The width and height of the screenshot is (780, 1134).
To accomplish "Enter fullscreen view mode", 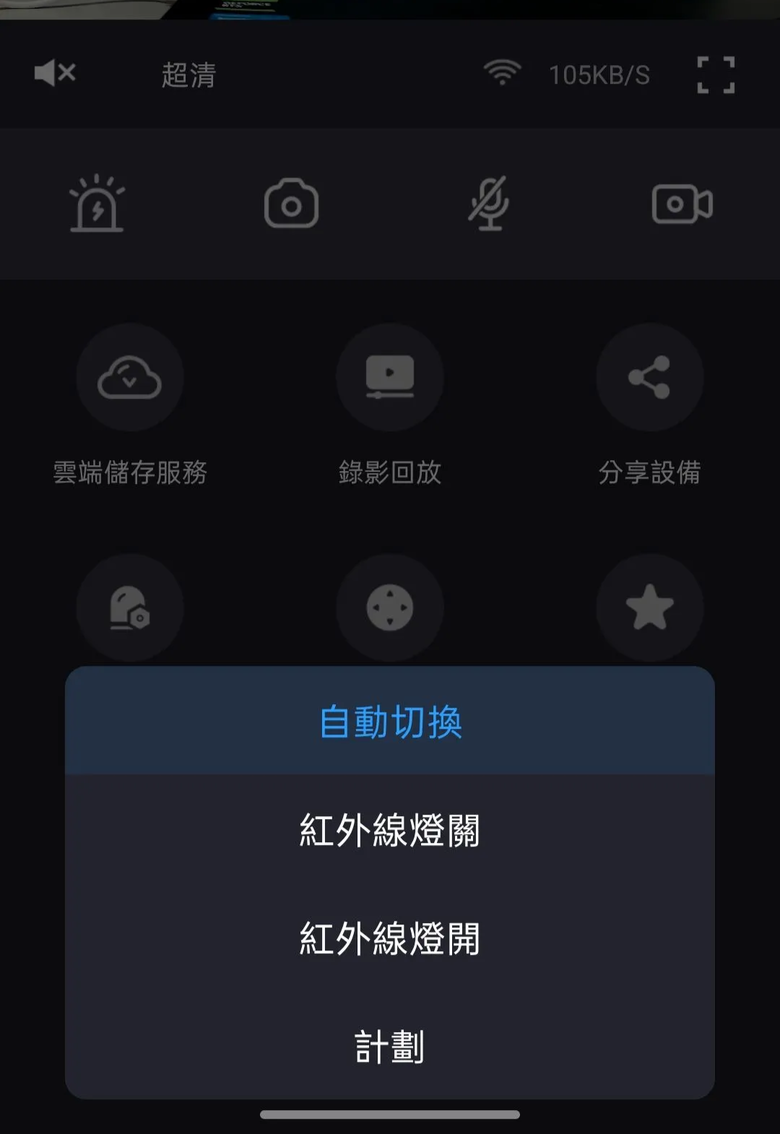I will pos(716,75).
